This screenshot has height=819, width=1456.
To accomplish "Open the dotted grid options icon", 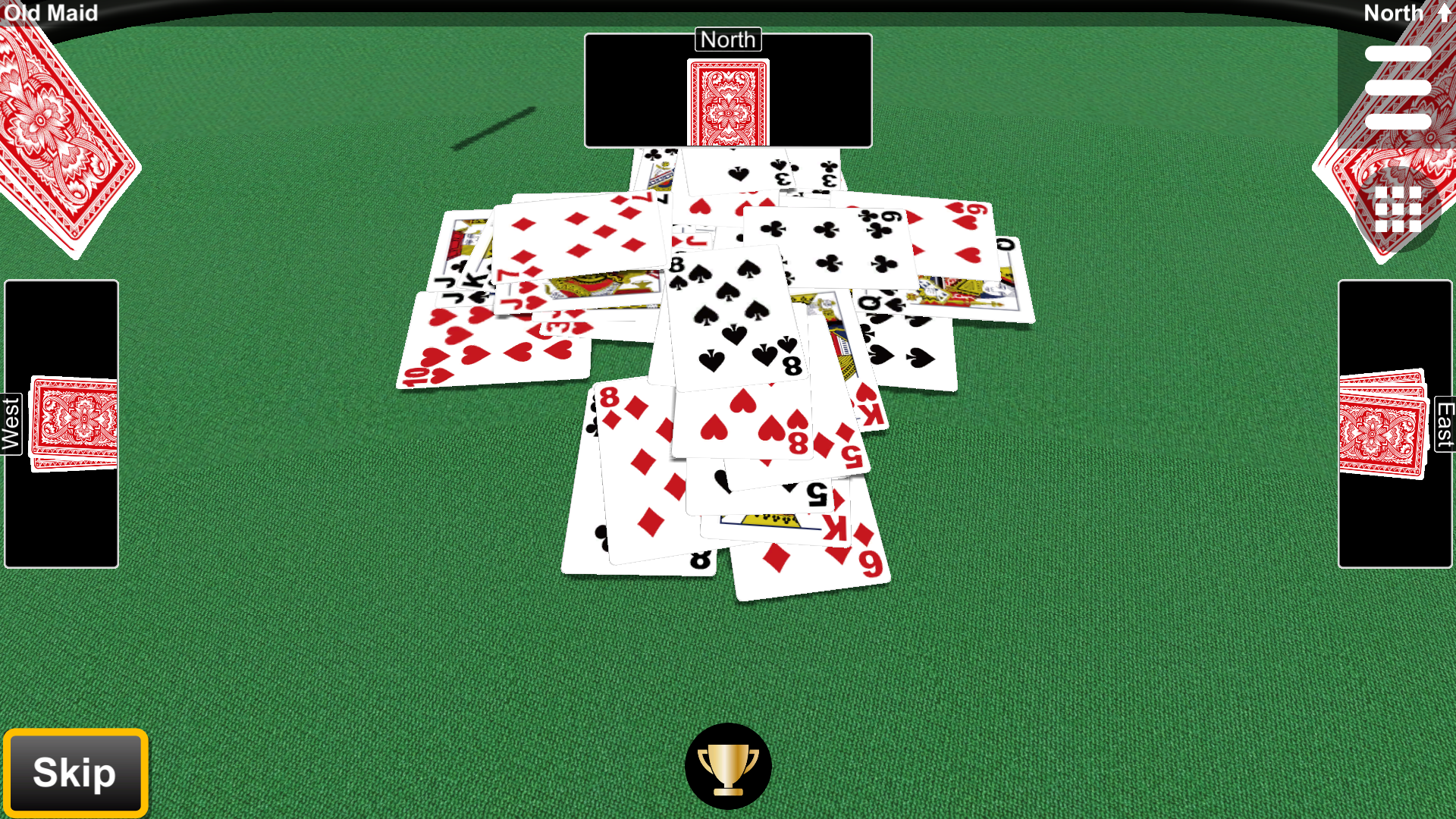I will point(1398,209).
